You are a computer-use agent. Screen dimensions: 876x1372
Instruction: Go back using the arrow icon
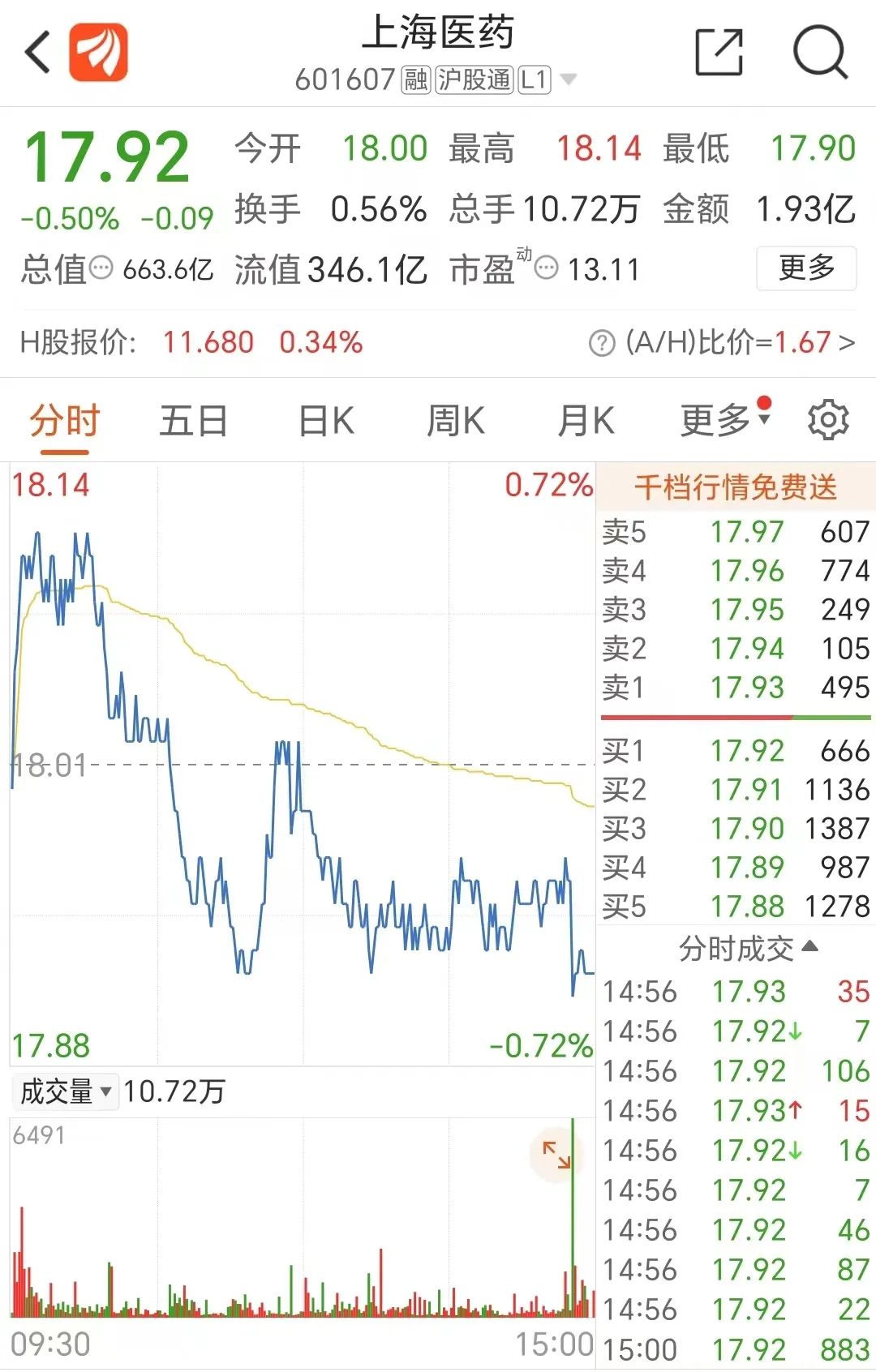click(37, 52)
